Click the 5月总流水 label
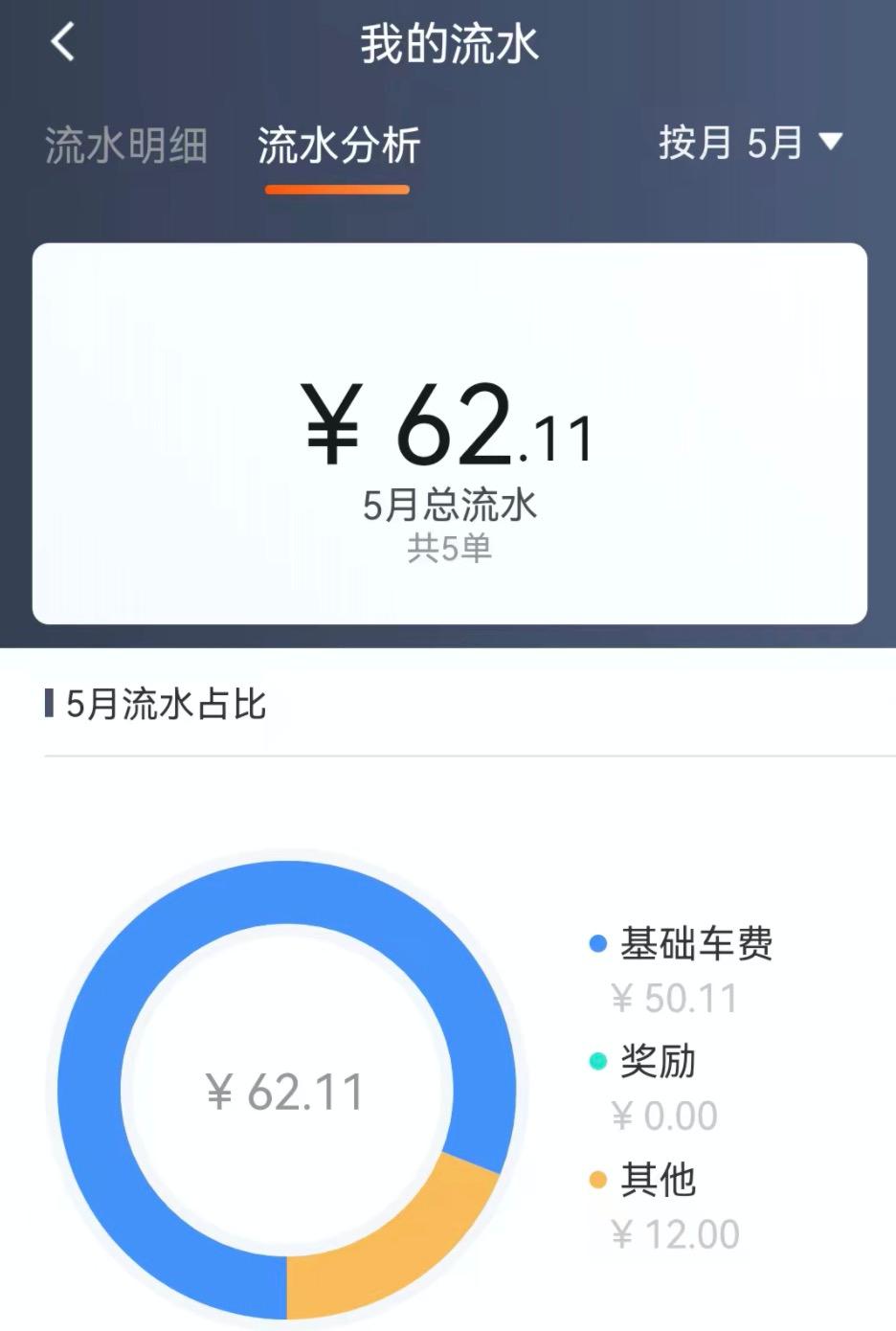This screenshot has height=1331, width=896. [x=448, y=503]
